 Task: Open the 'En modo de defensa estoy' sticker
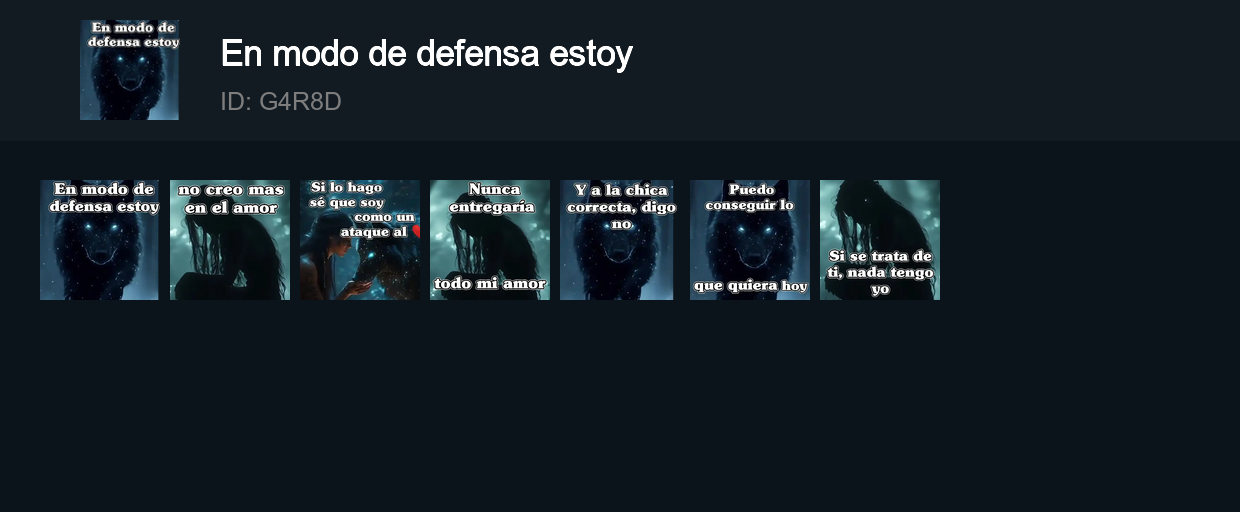point(99,240)
